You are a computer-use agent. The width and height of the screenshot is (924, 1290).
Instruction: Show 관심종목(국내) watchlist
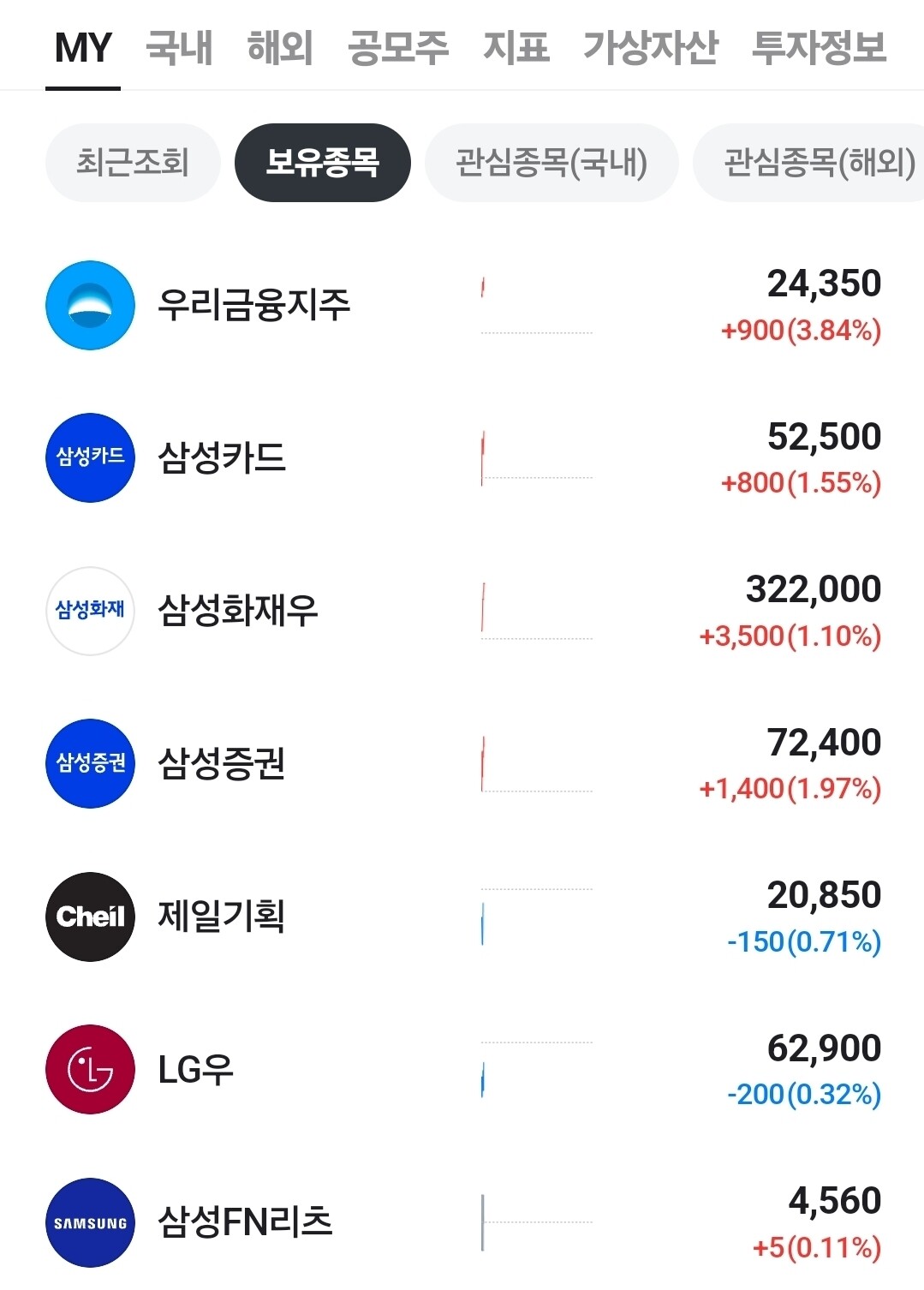[551, 162]
